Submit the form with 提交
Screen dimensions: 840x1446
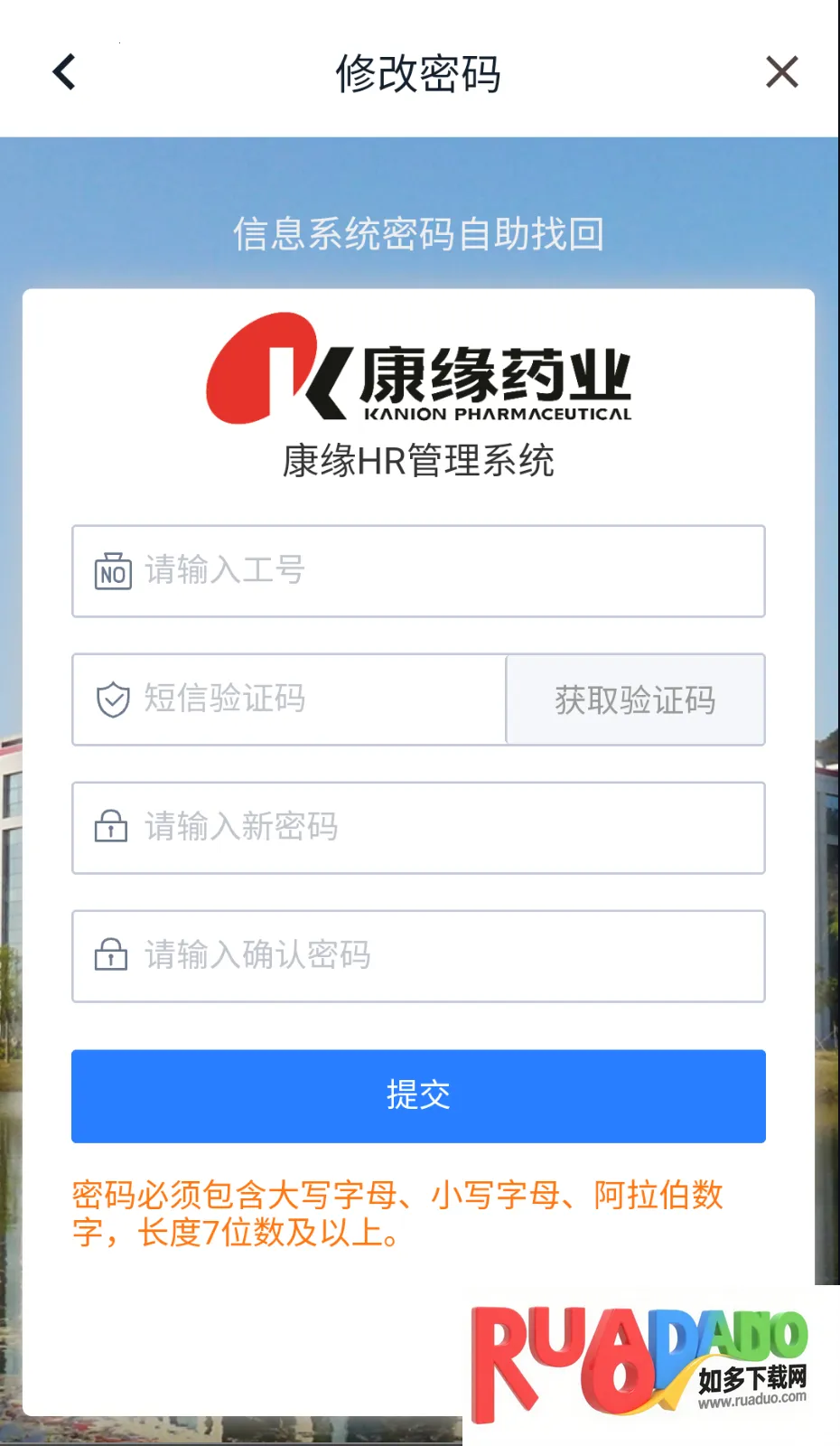(x=418, y=1095)
